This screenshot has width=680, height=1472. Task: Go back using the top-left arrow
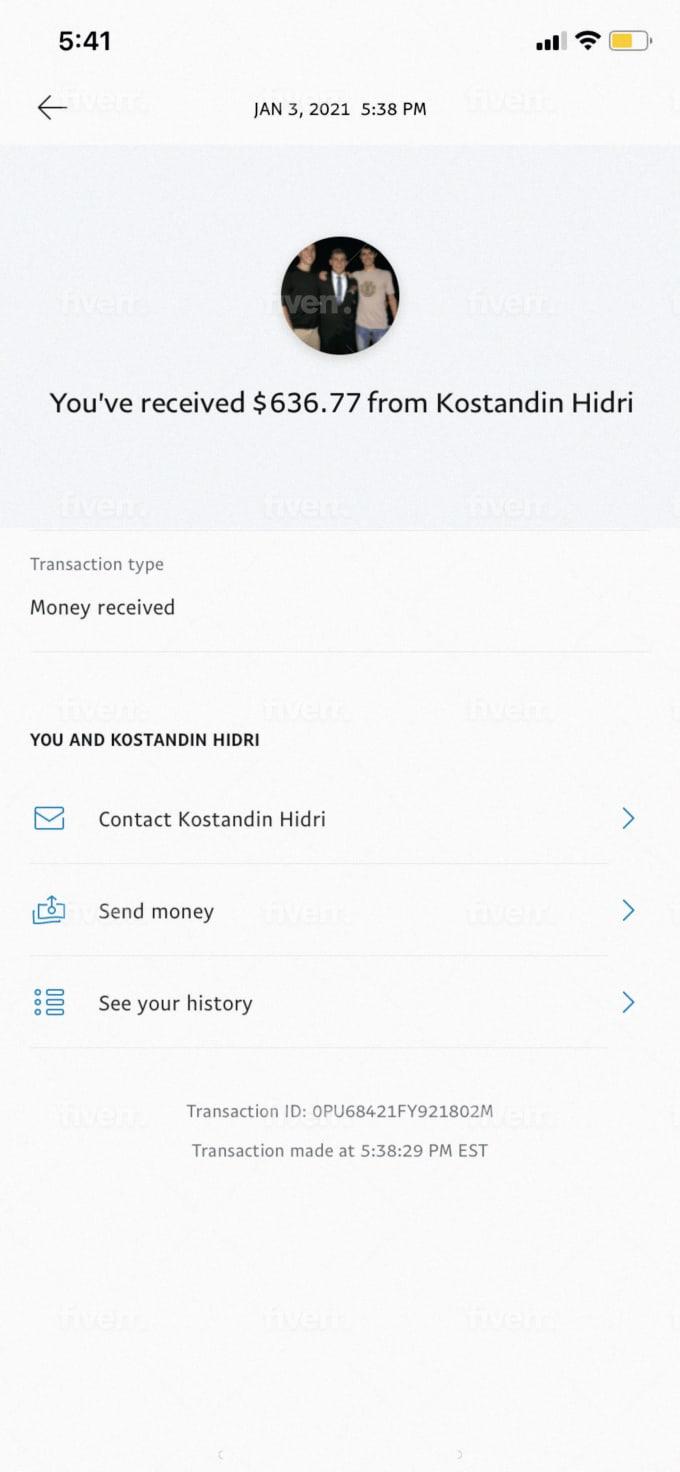52,108
